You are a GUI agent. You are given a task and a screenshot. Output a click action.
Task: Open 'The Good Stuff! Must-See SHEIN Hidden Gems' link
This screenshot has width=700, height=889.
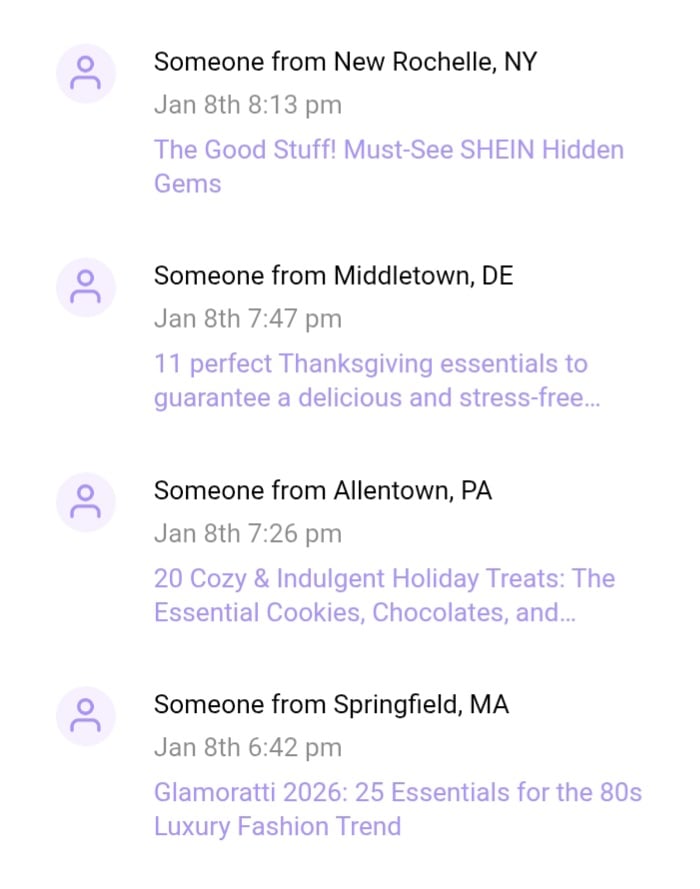coord(388,151)
